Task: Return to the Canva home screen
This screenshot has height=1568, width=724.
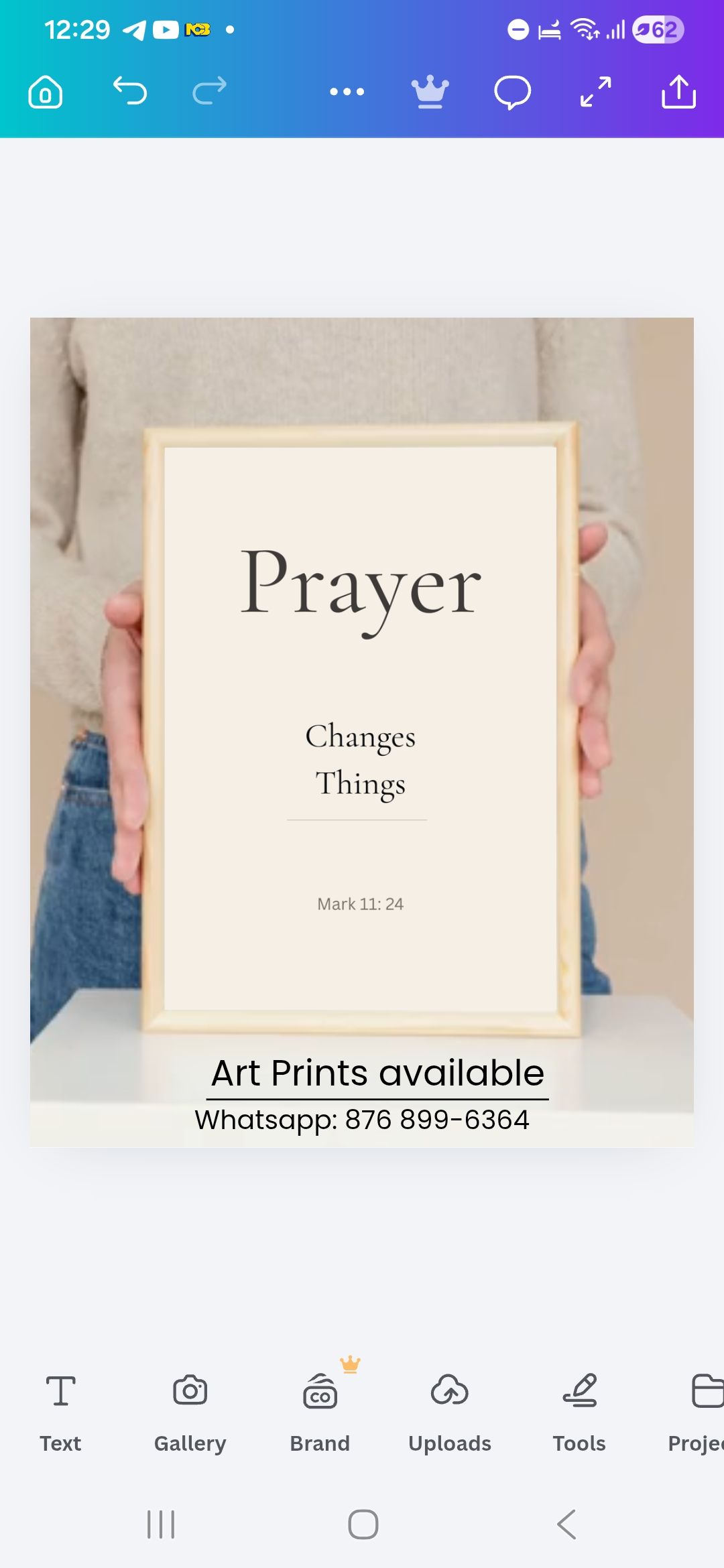Action: click(x=44, y=92)
